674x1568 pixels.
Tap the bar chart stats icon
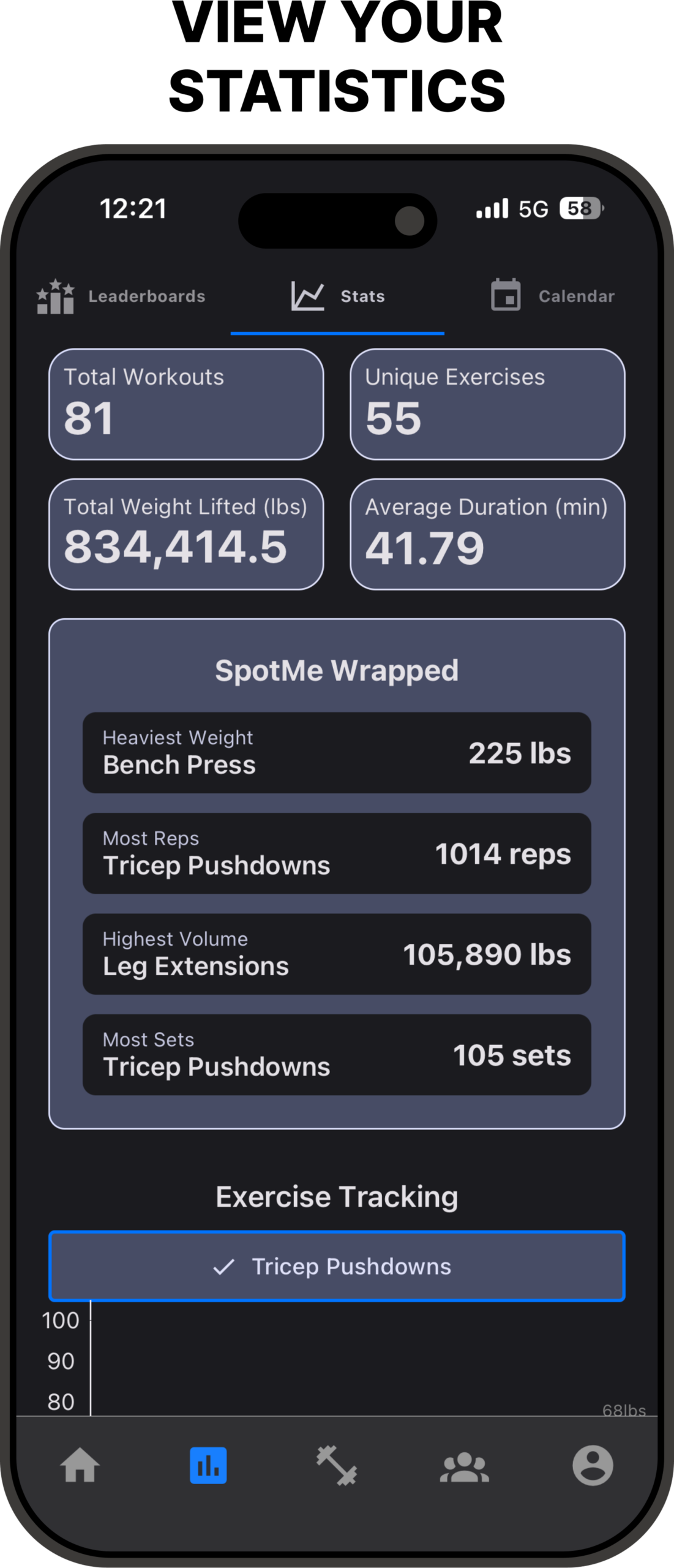pos(209,1466)
